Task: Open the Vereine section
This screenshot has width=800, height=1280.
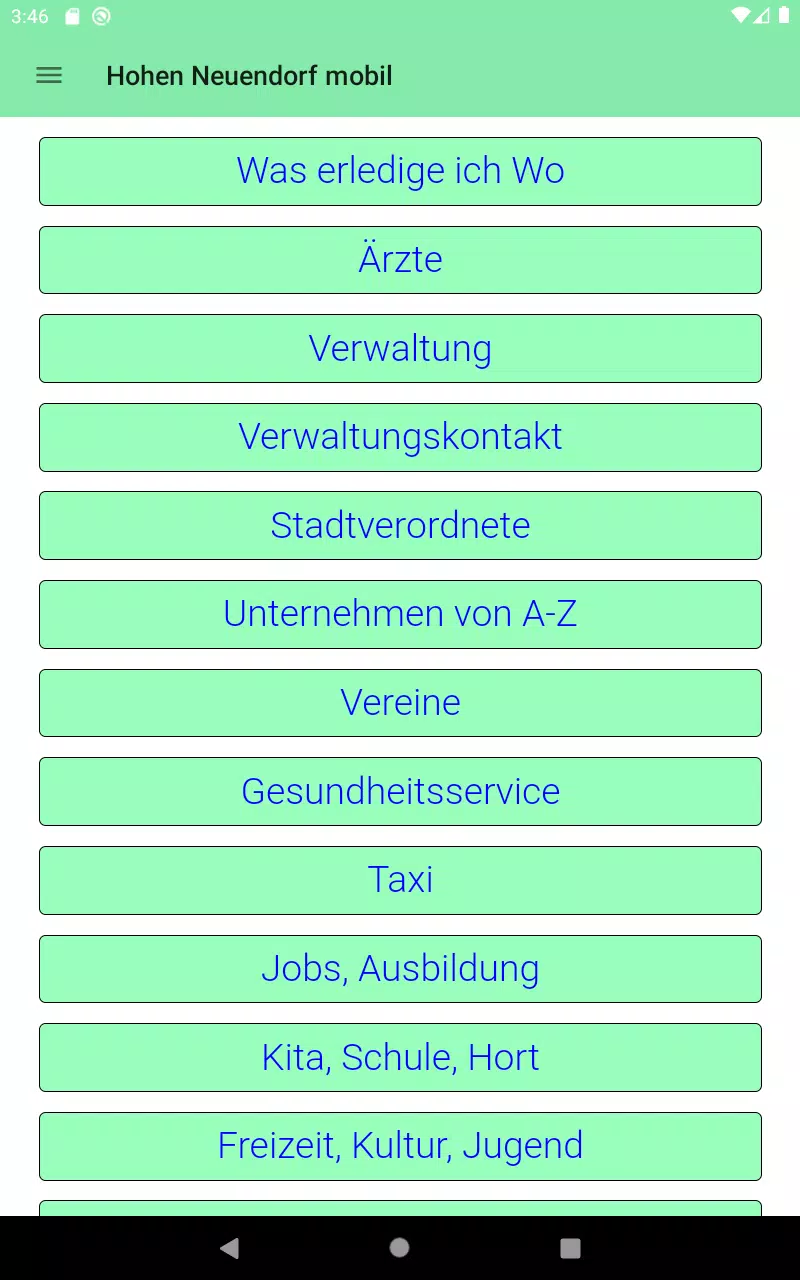Action: click(400, 703)
